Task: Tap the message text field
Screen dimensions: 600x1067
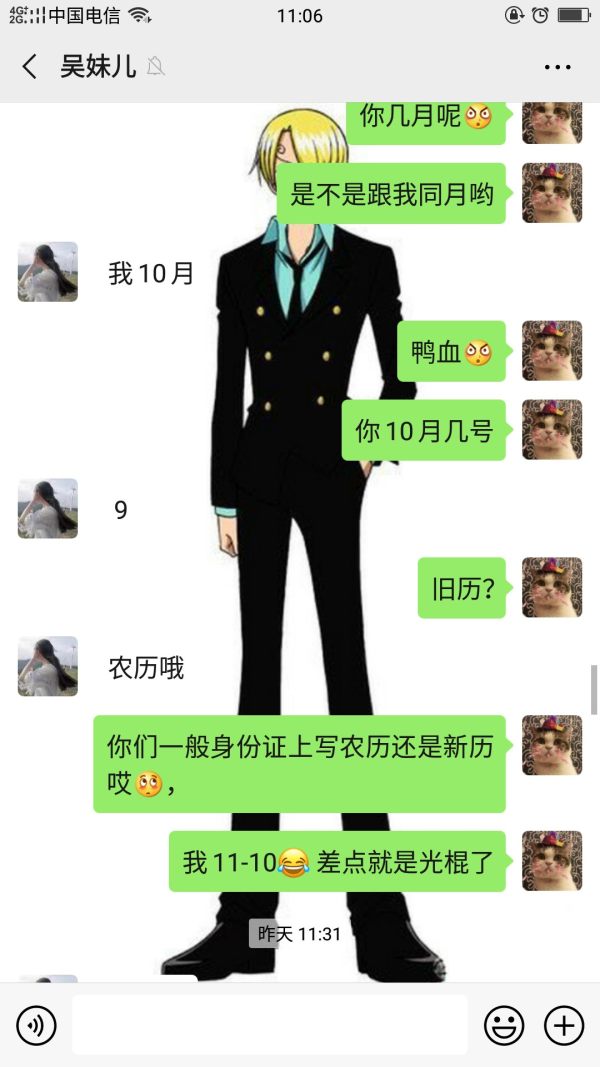Action: [269, 1025]
